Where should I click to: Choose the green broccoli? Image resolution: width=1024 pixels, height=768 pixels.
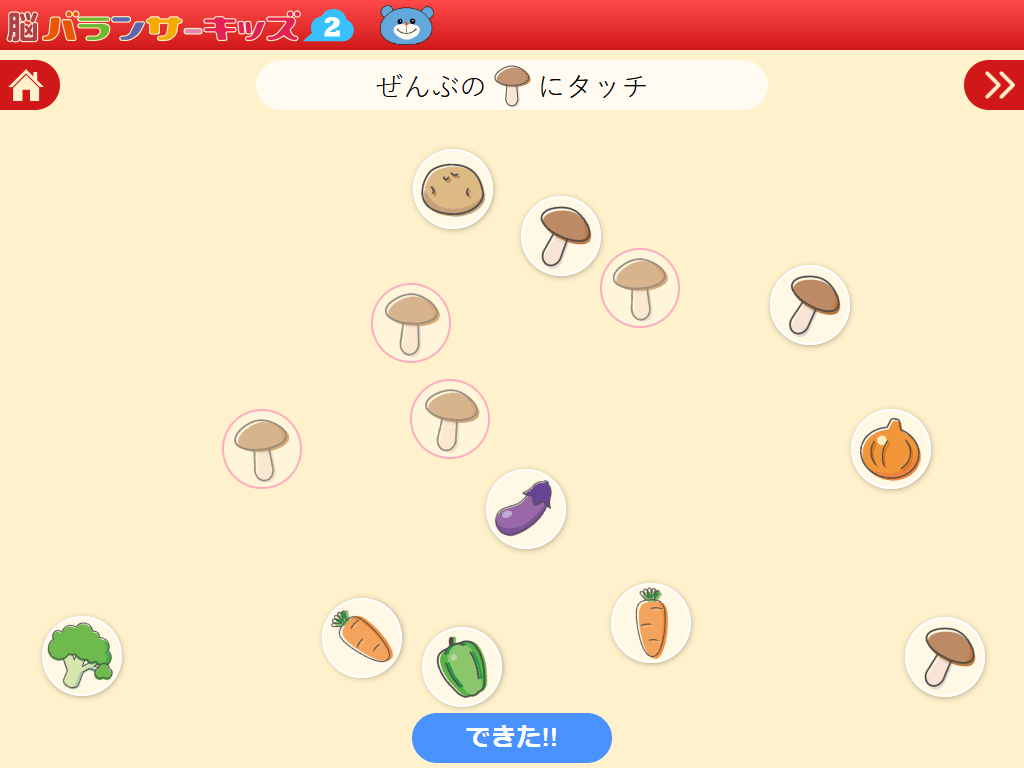[82, 656]
